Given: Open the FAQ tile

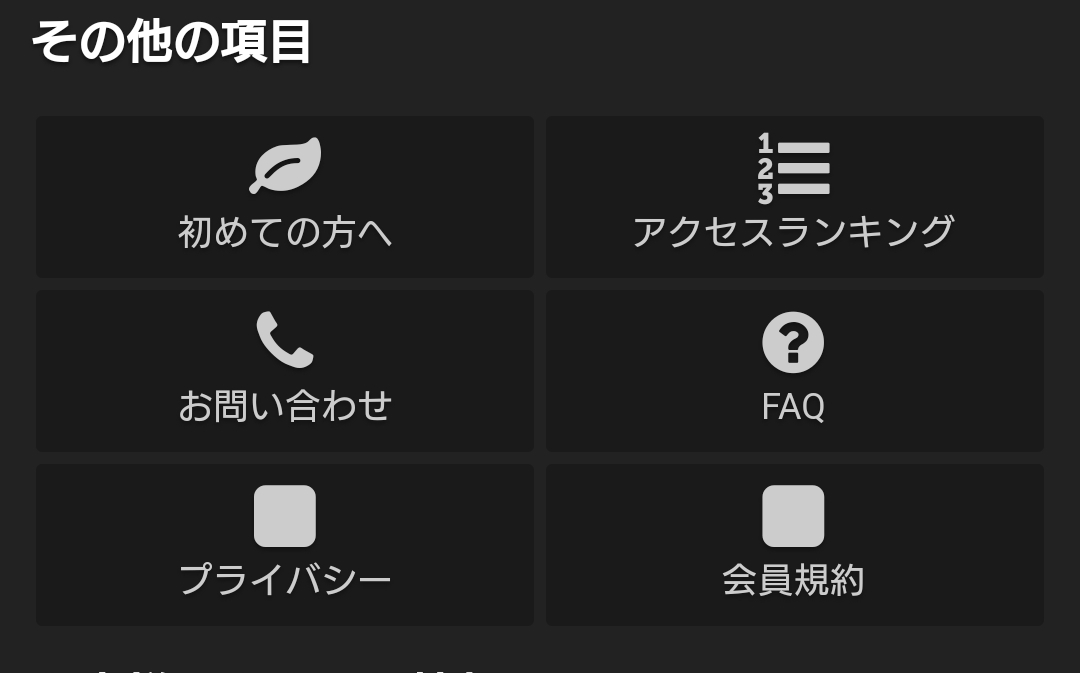Looking at the screenshot, I should pyautogui.click(x=794, y=371).
